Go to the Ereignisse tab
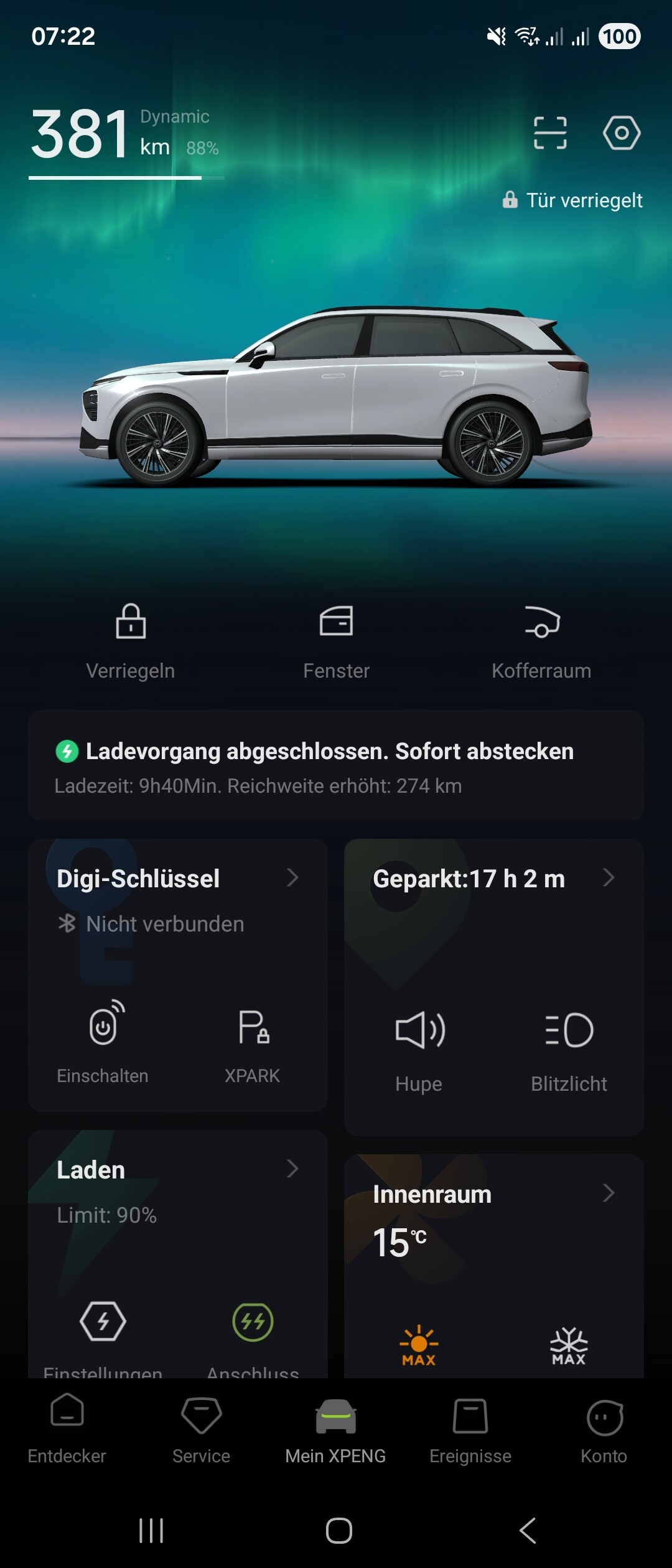 [x=470, y=1429]
